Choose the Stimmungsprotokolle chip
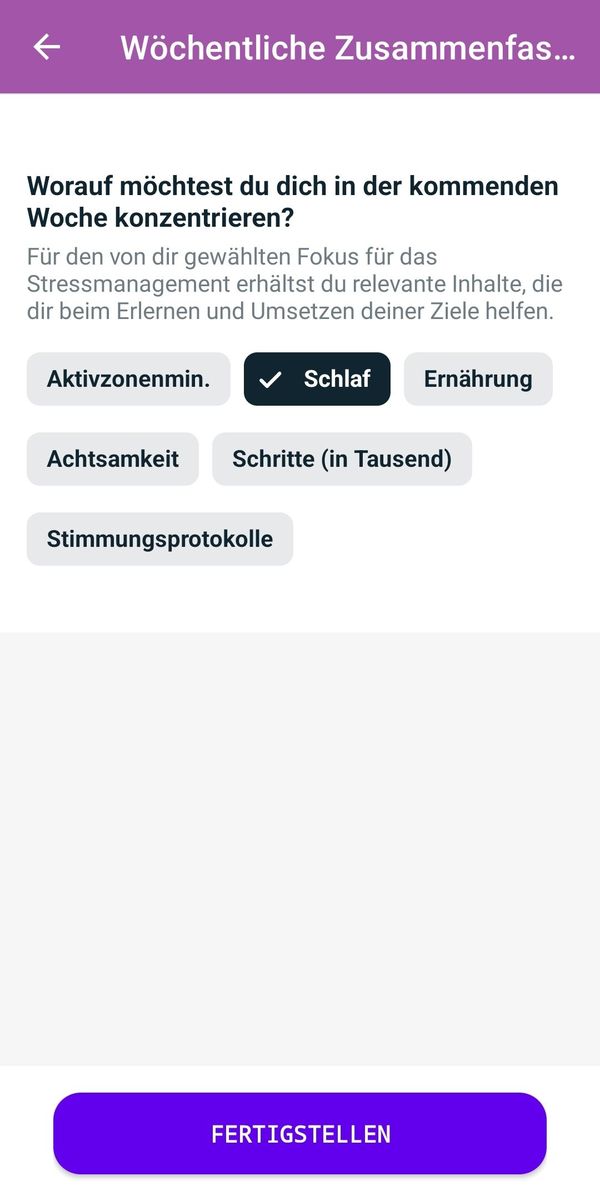Viewport: 600px width, 1201px height. pos(160,539)
